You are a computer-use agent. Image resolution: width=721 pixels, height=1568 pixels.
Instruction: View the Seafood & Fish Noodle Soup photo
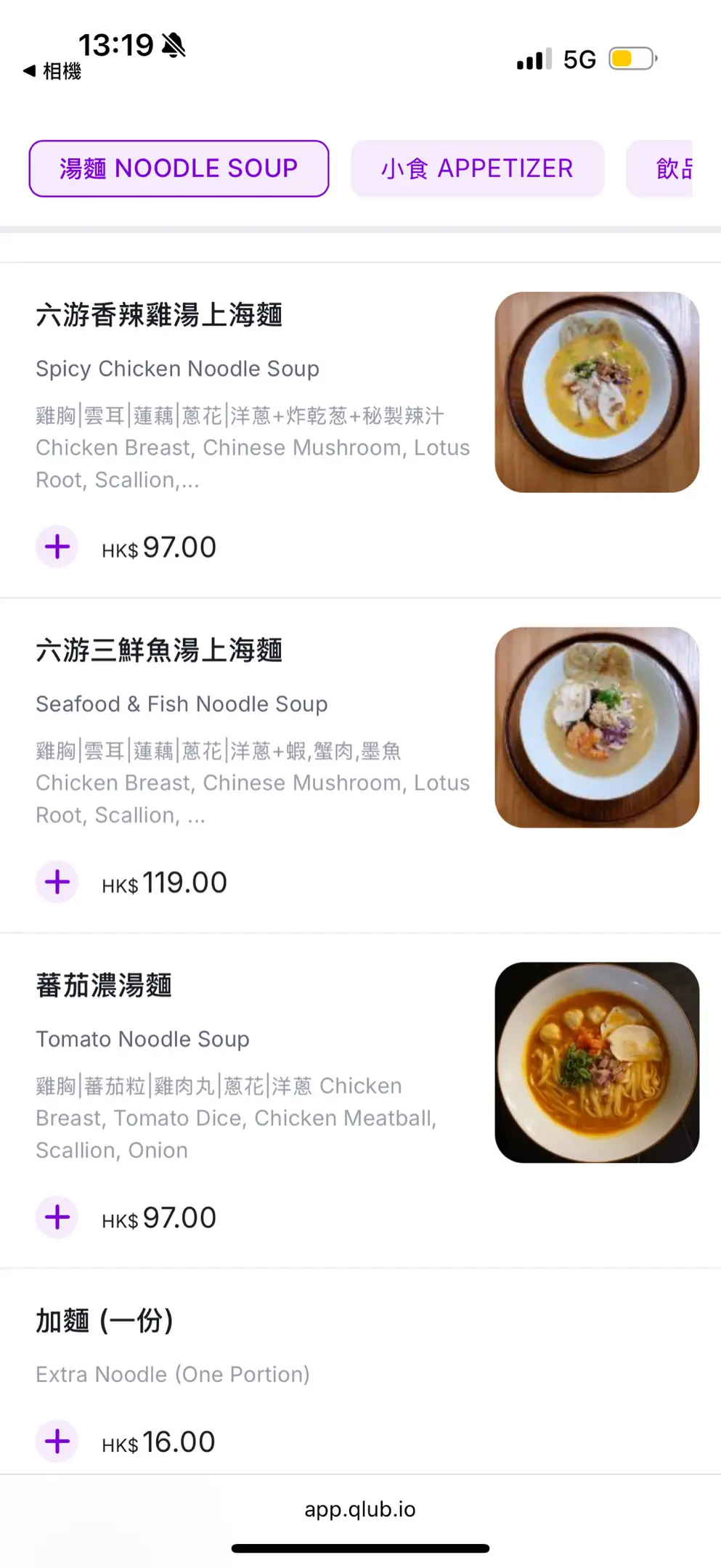point(597,727)
